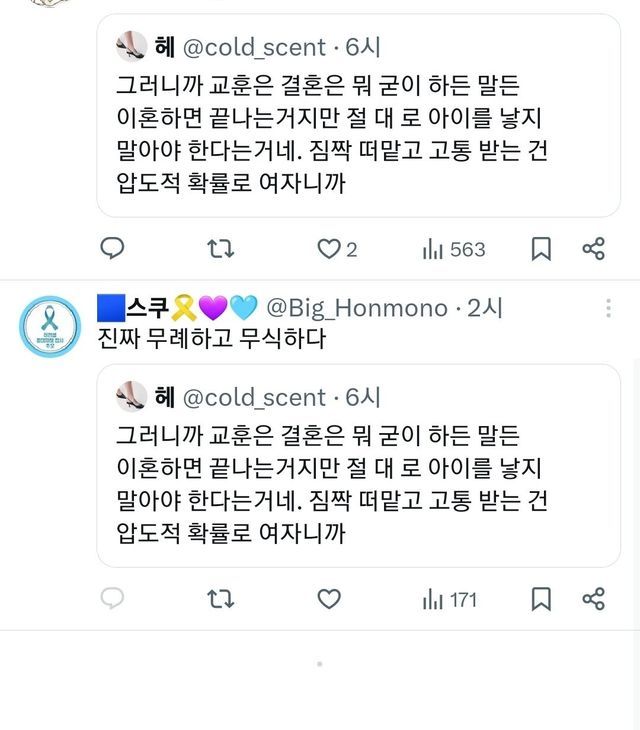
Task: Repost the post with 563 views
Action: coord(220,249)
